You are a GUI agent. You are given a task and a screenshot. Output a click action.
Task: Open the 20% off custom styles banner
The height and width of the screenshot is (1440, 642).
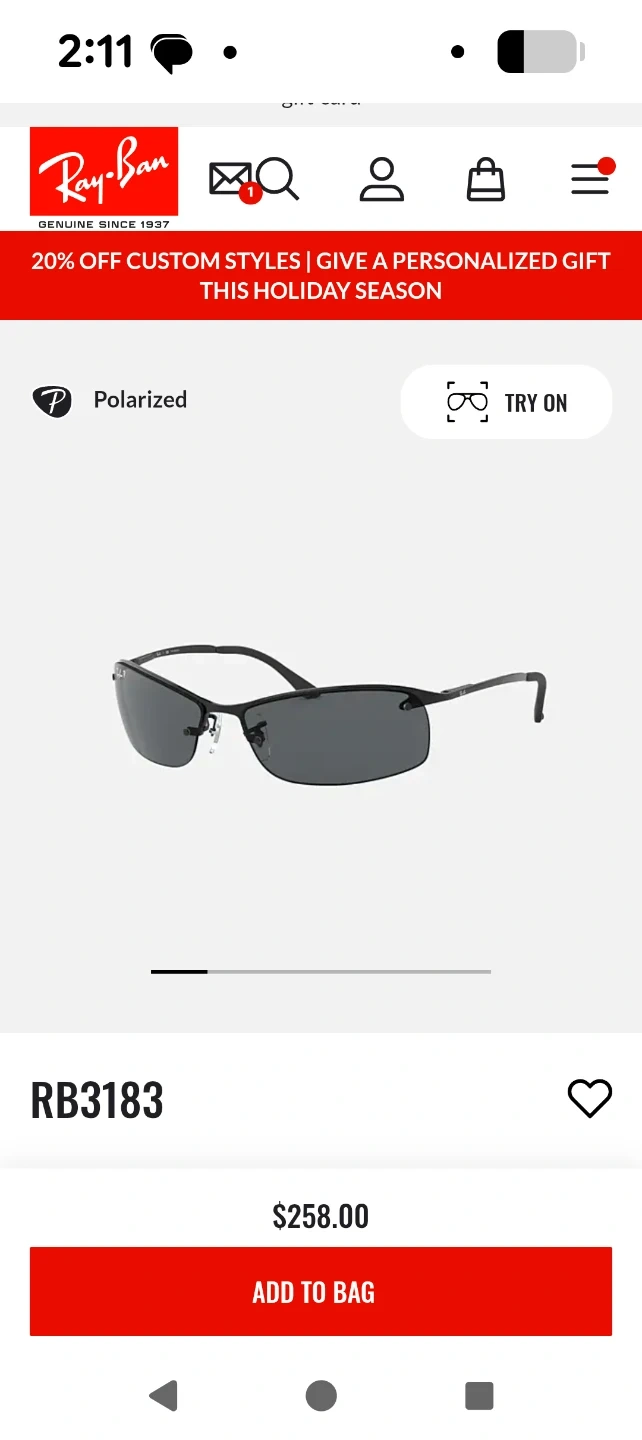[x=321, y=276]
